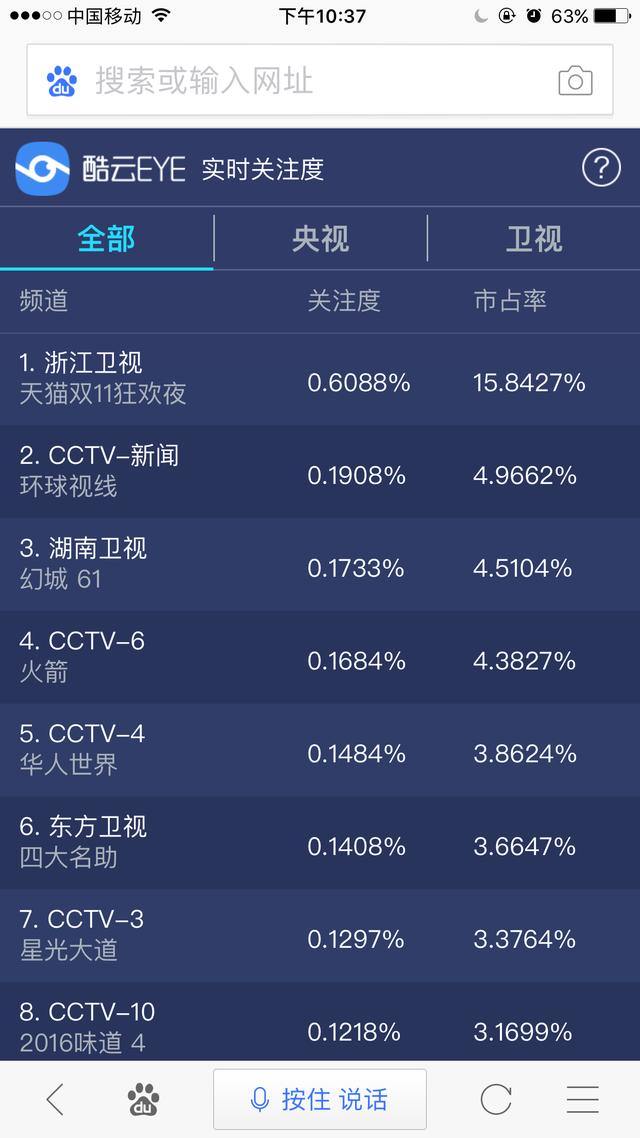640x1138 pixels.
Task: Switch to the 卫视 tab
Action: pyautogui.click(x=534, y=239)
